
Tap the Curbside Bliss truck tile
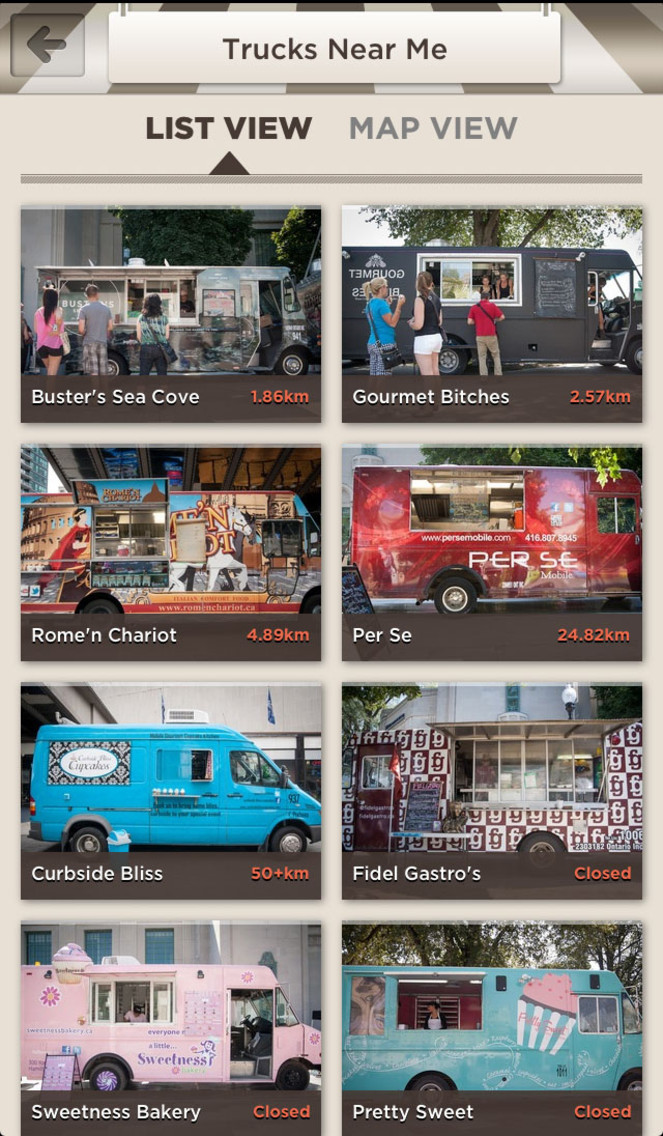[x=171, y=790]
